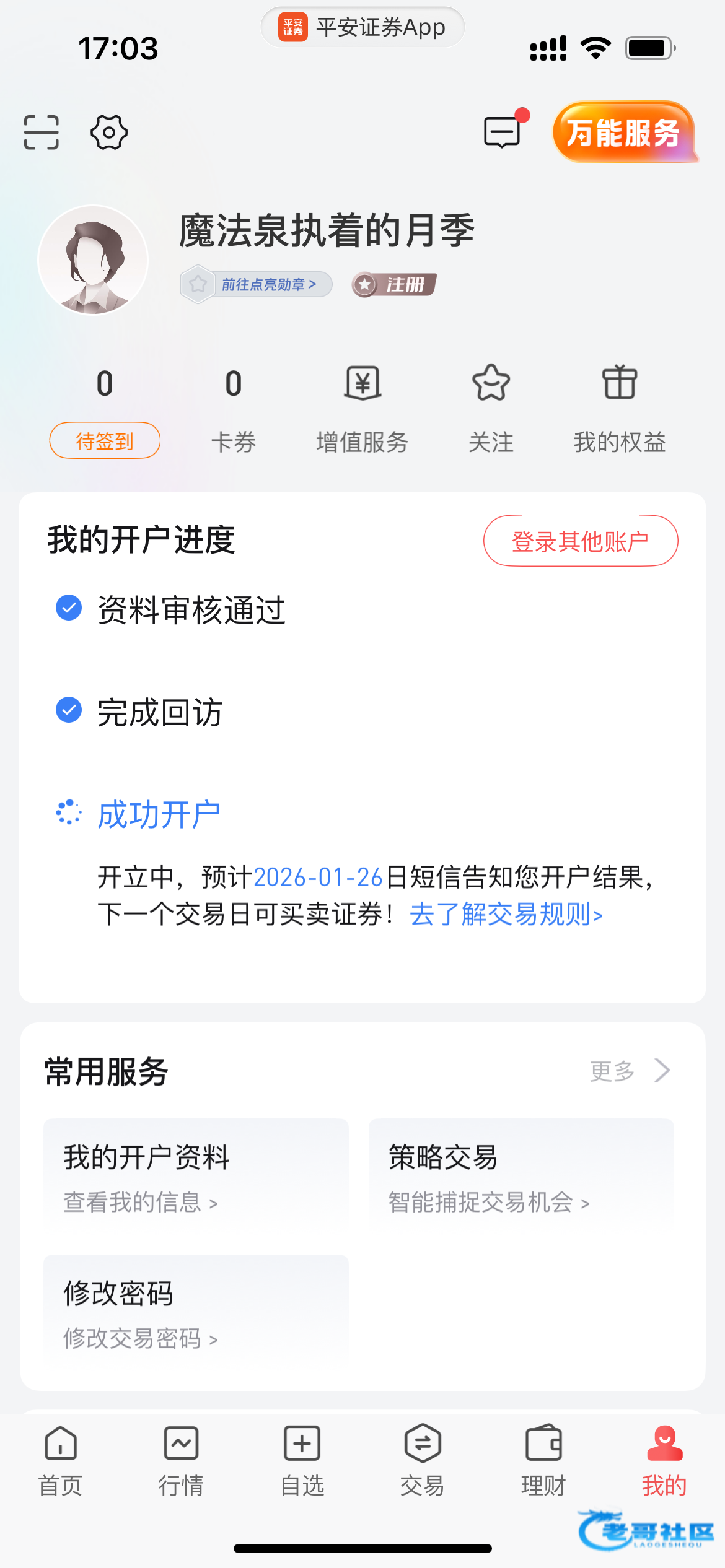Switch to the 交易 tab
Image resolution: width=725 pixels, height=1568 pixels.
(x=423, y=1460)
